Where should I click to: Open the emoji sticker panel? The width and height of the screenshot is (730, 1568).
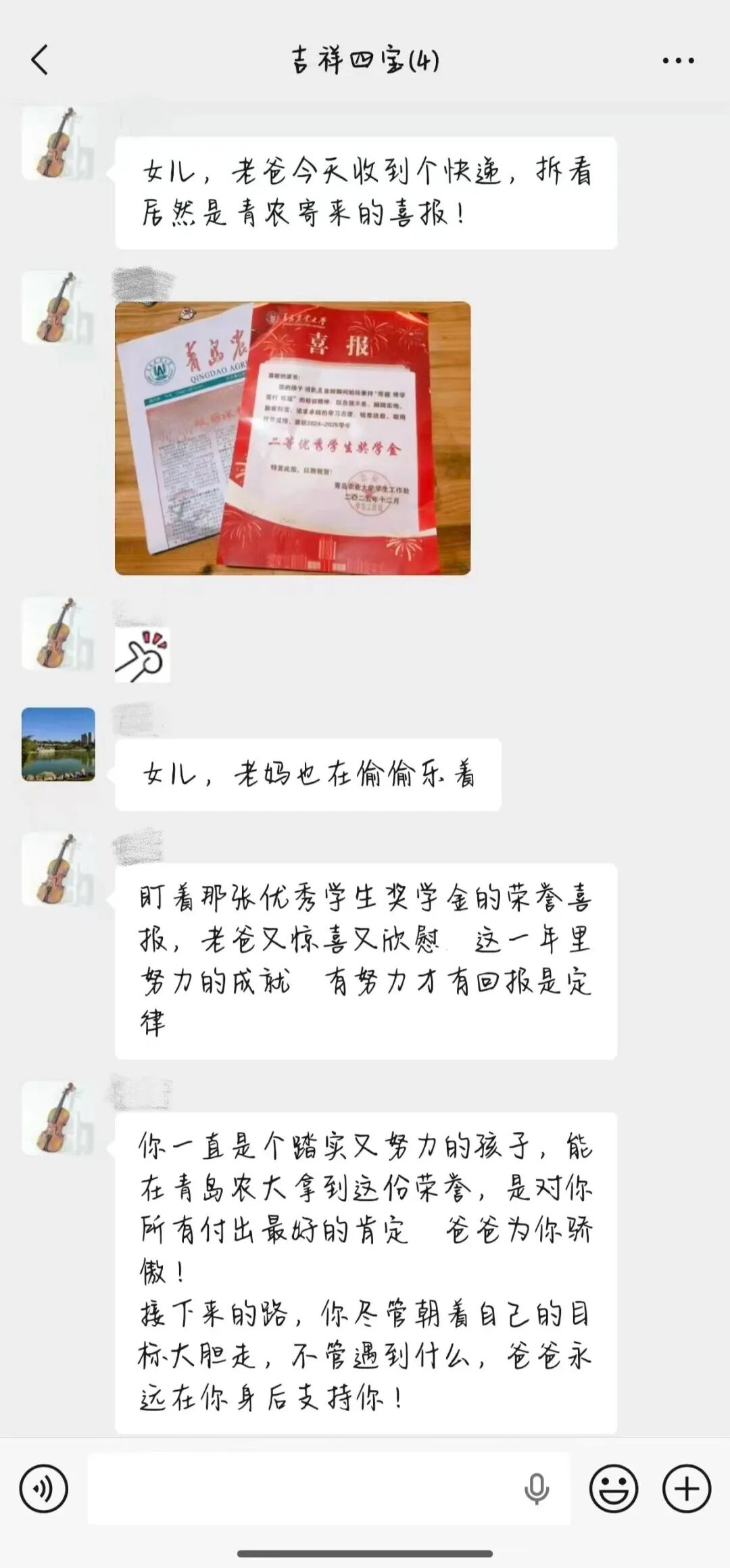tap(613, 1488)
